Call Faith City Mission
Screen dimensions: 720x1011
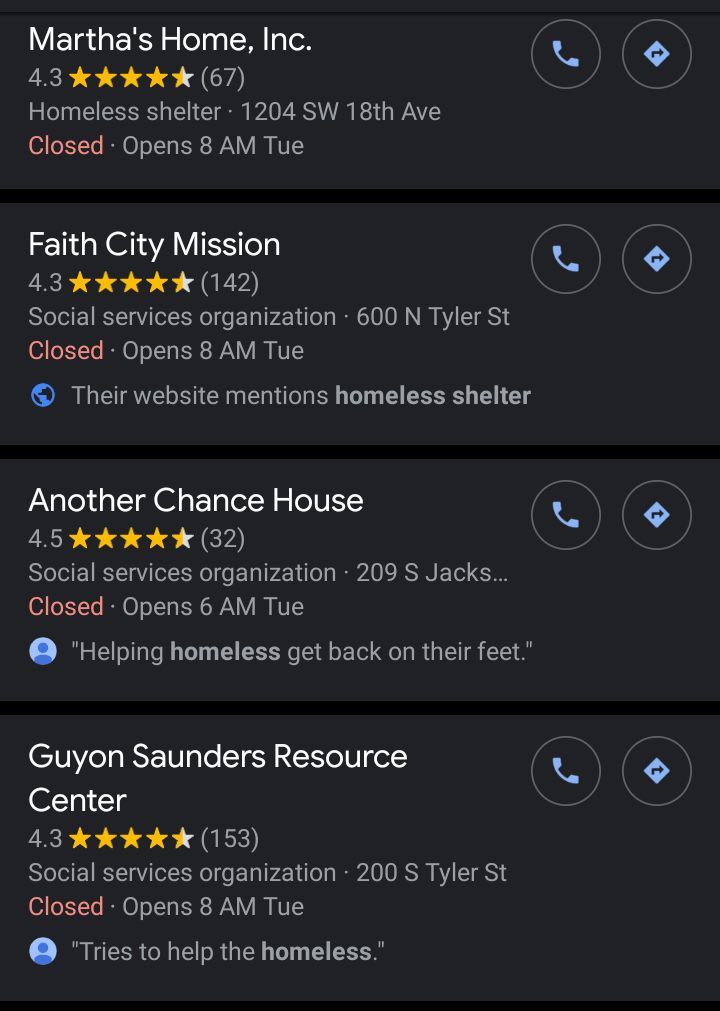coord(565,259)
